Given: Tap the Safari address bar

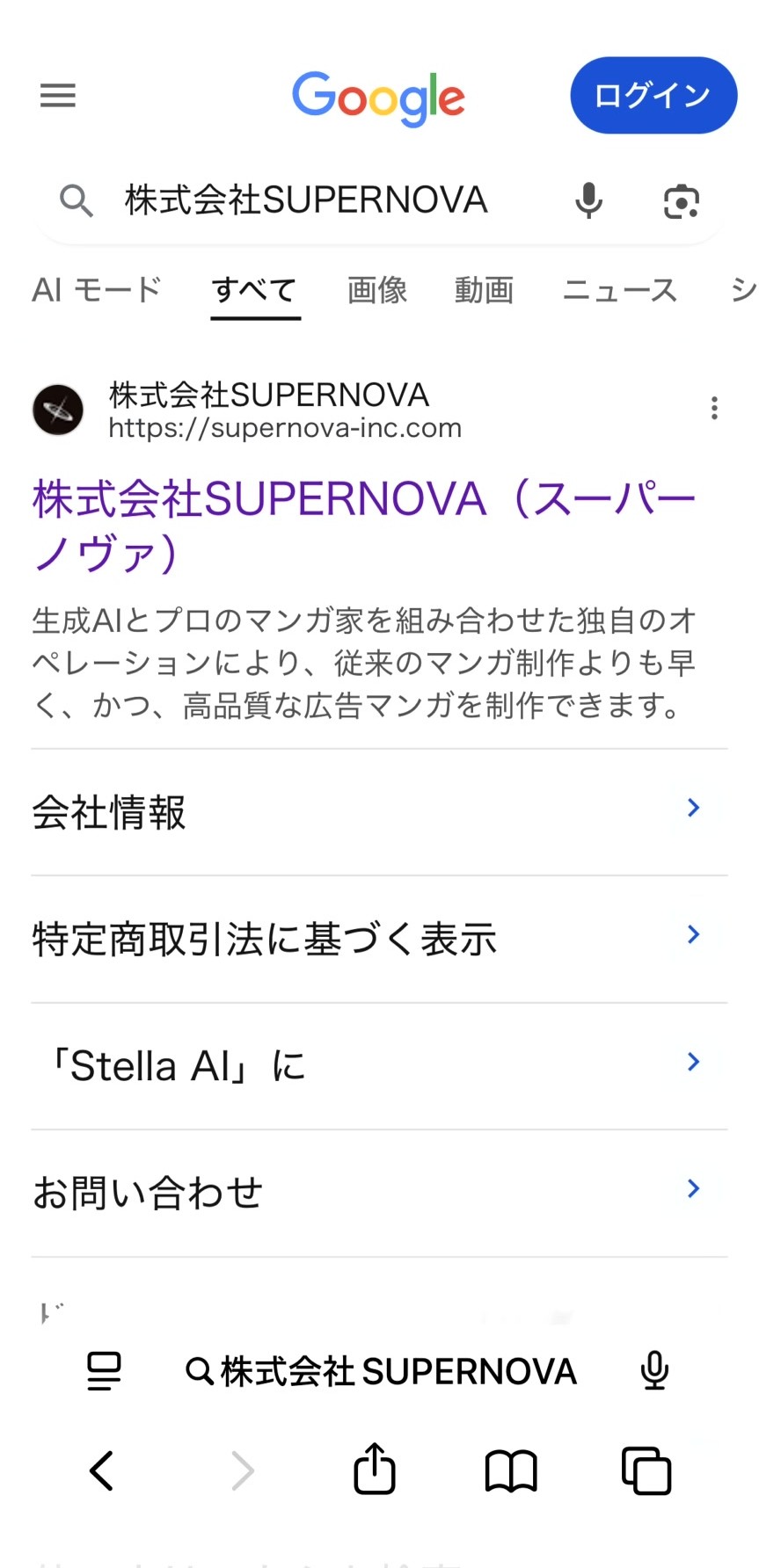Looking at the screenshot, I should point(380,1371).
